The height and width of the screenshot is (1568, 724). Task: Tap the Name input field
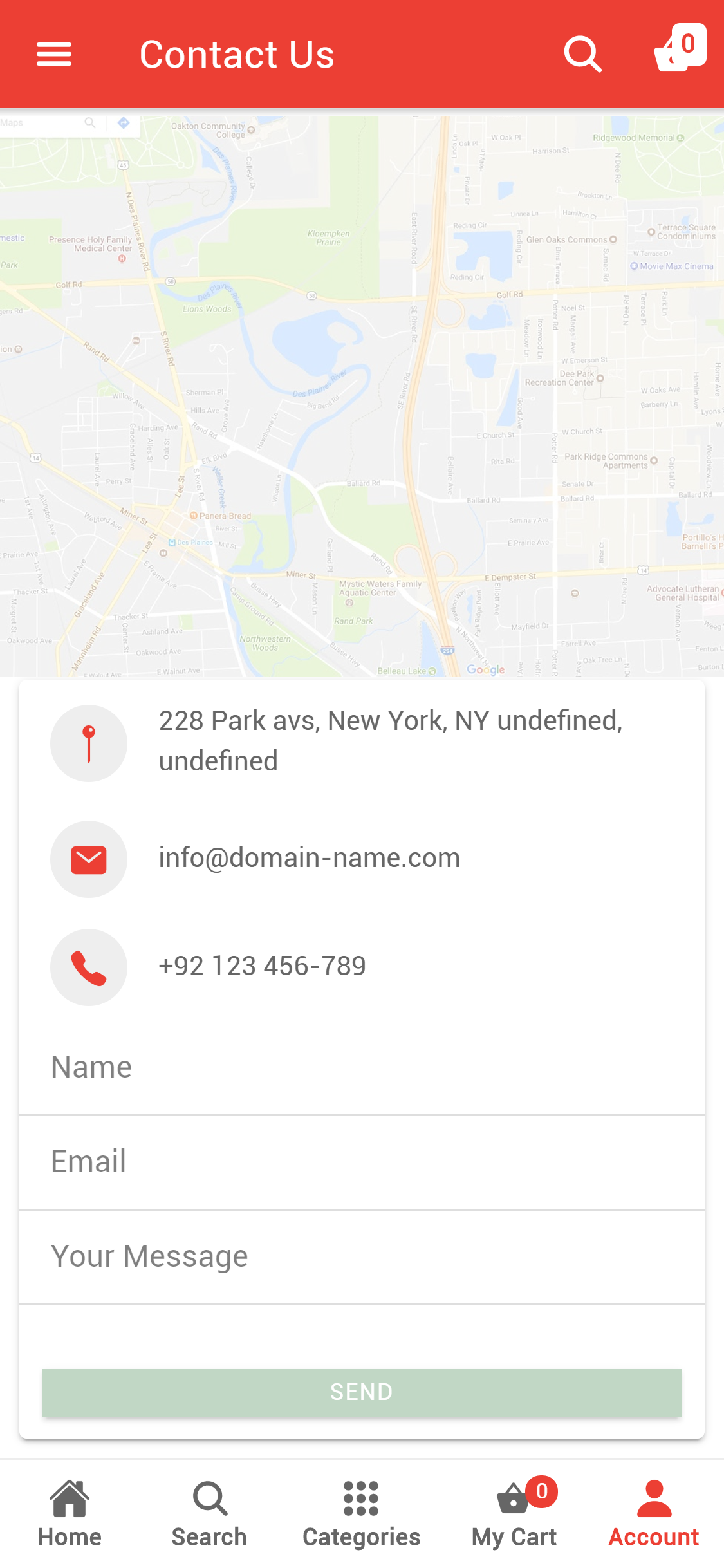(362, 1067)
